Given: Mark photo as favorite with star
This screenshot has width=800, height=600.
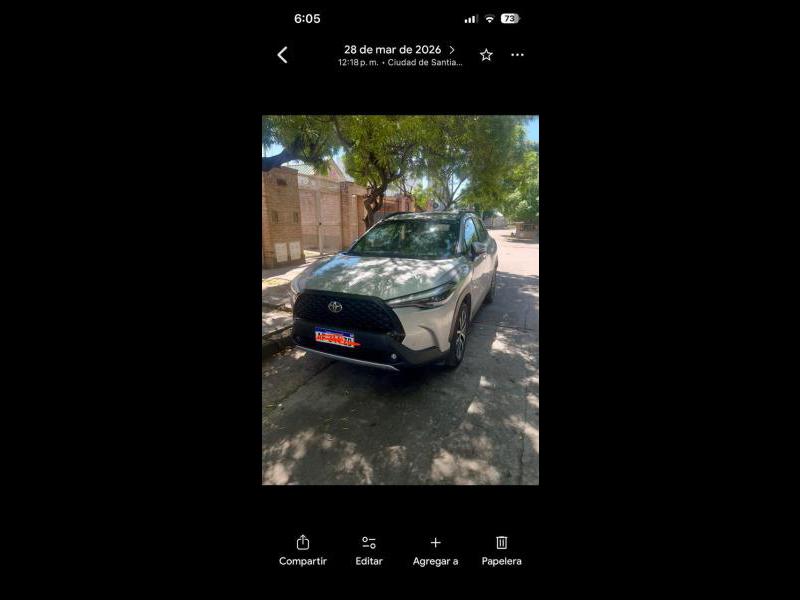Looking at the screenshot, I should pyautogui.click(x=486, y=55).
